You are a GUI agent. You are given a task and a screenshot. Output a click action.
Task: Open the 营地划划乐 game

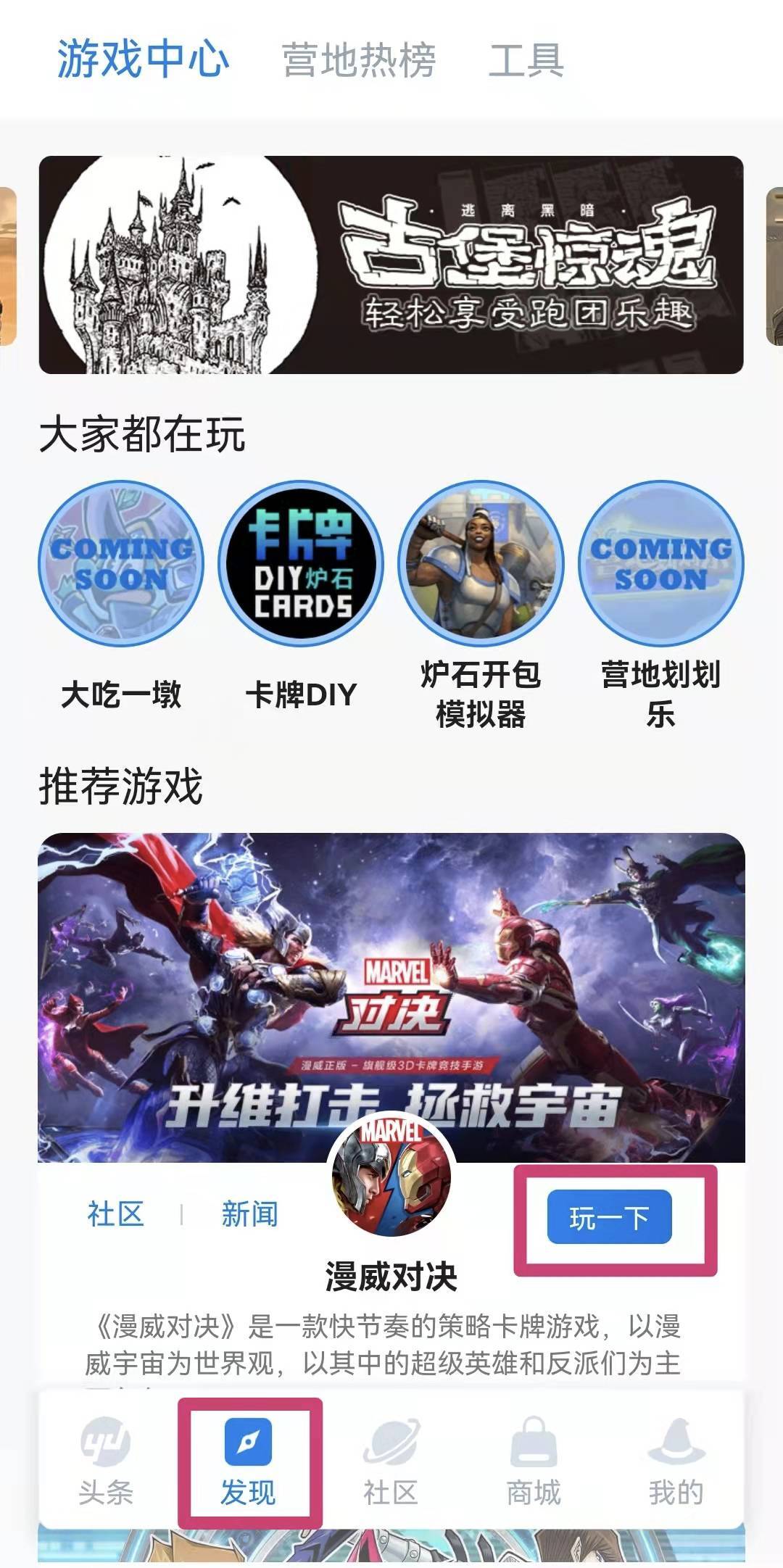(660, 564)
